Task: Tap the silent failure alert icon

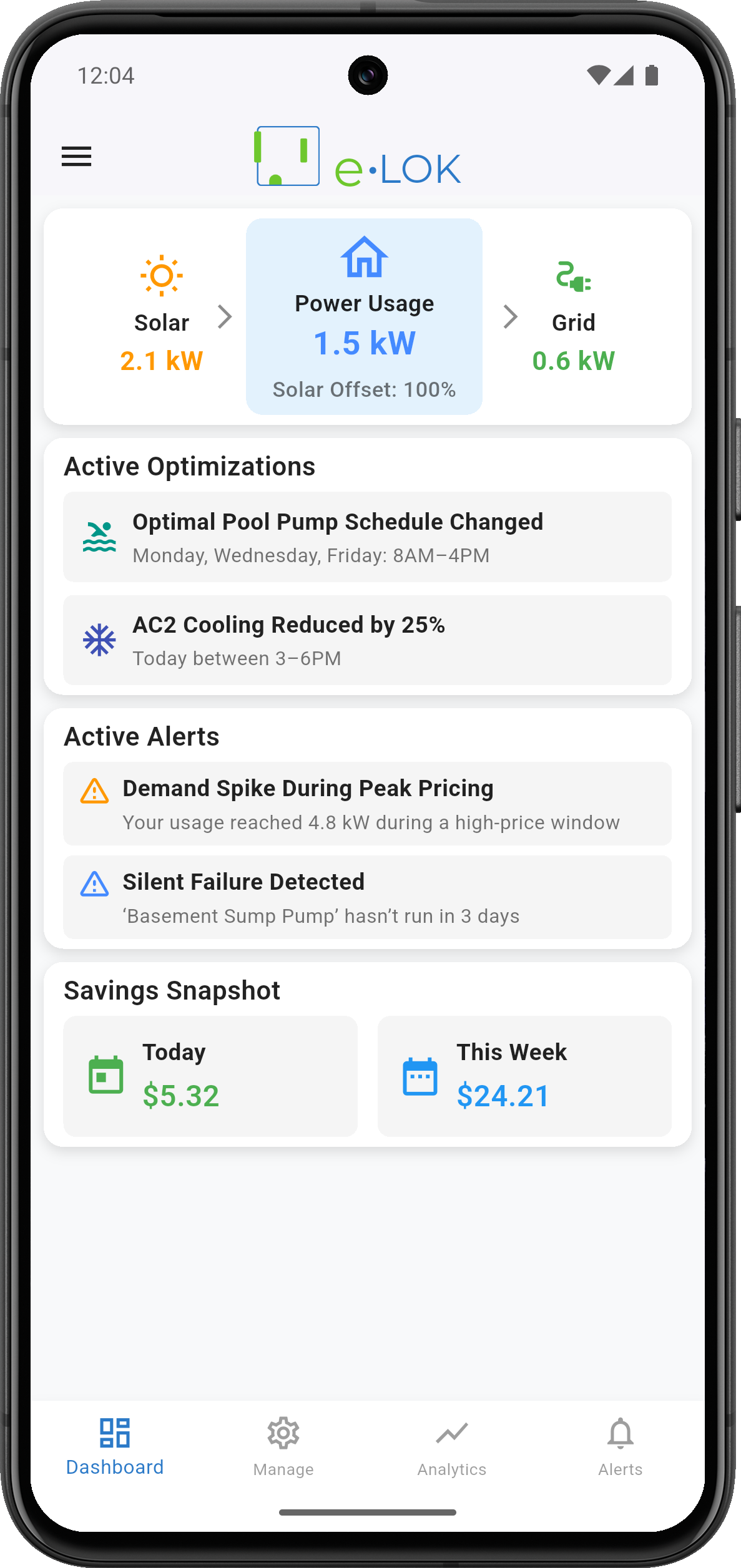Action: pos(93,883)
